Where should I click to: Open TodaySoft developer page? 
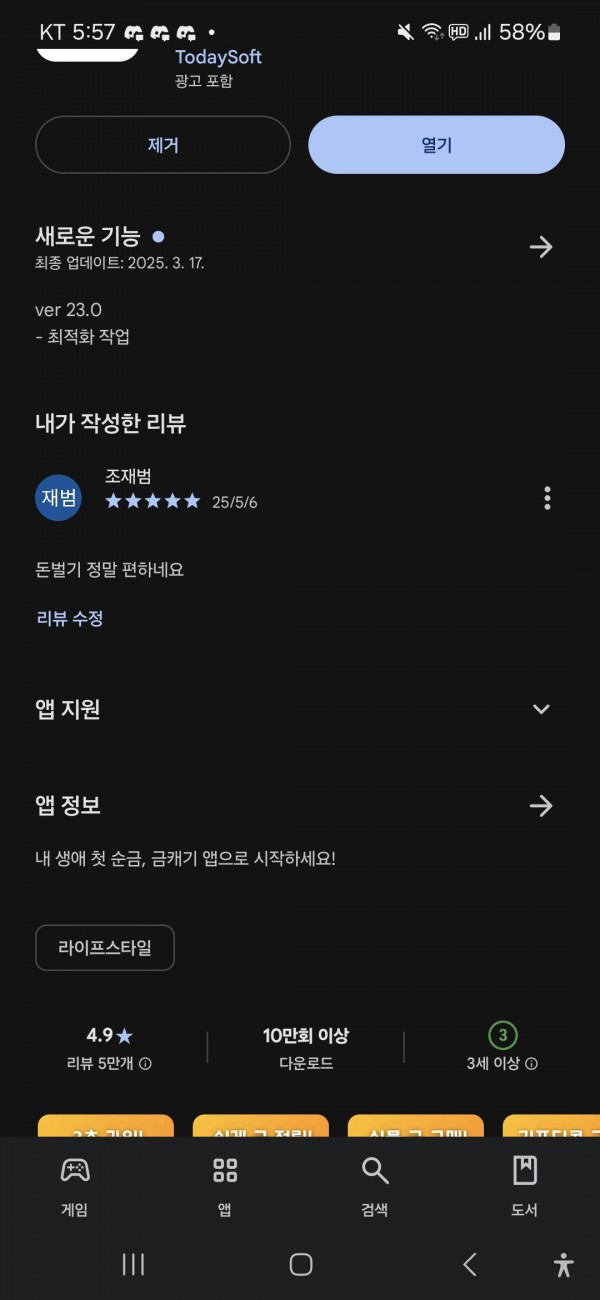[218, 57]
